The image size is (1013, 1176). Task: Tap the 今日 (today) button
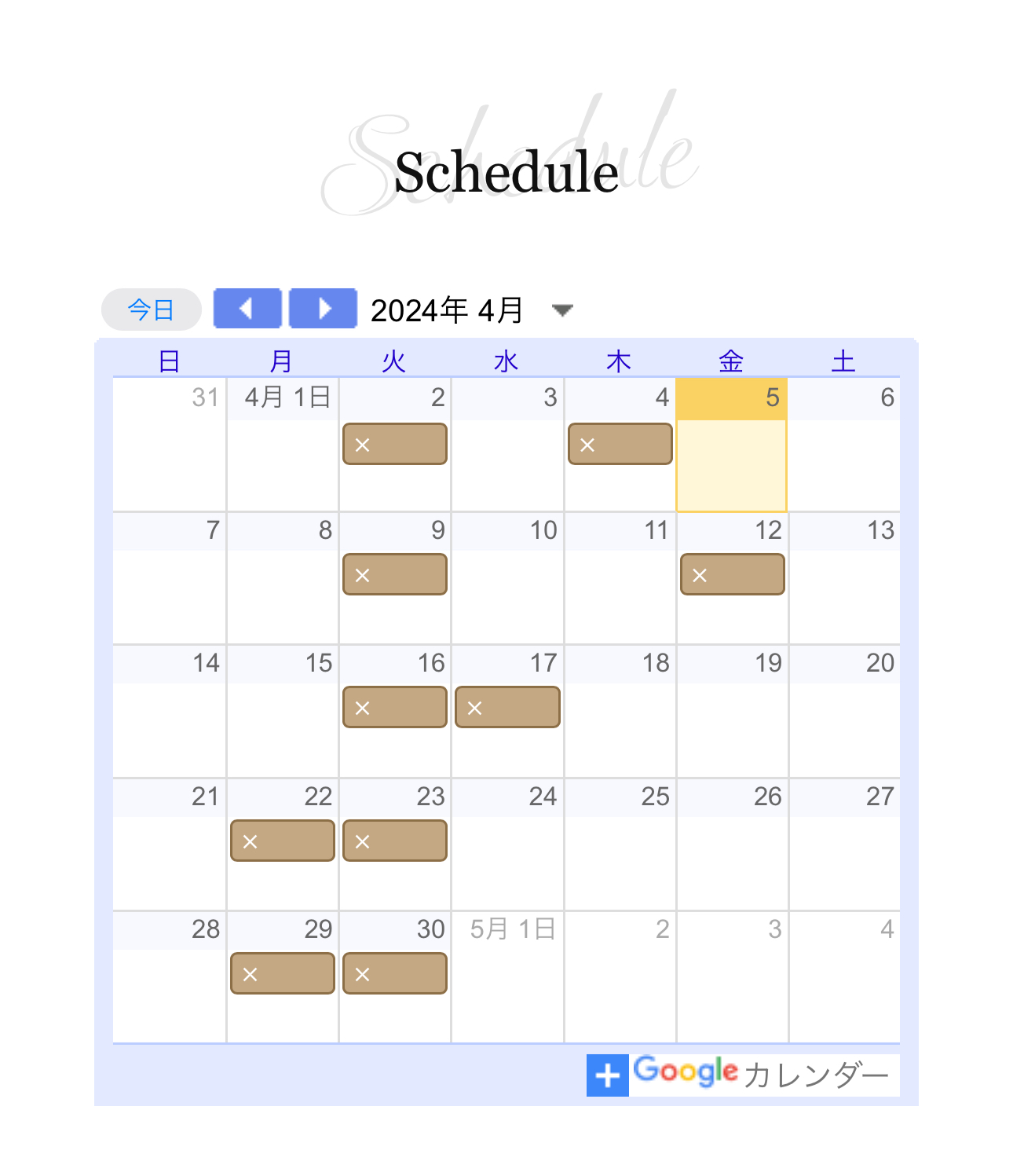click(x=151, y=310)
